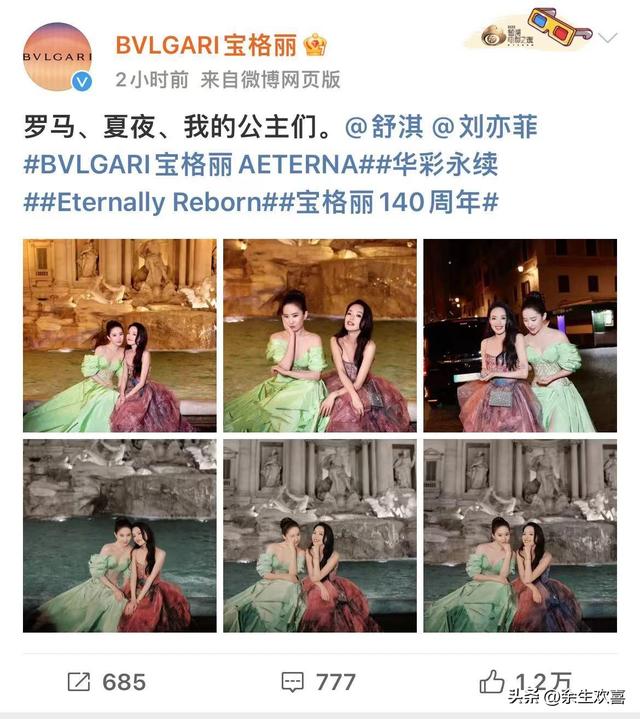Image resolution: width=640 pixels, height=719 pixels.
Task: Open hashtag #Eternally Reborn#
Action: 148,201
